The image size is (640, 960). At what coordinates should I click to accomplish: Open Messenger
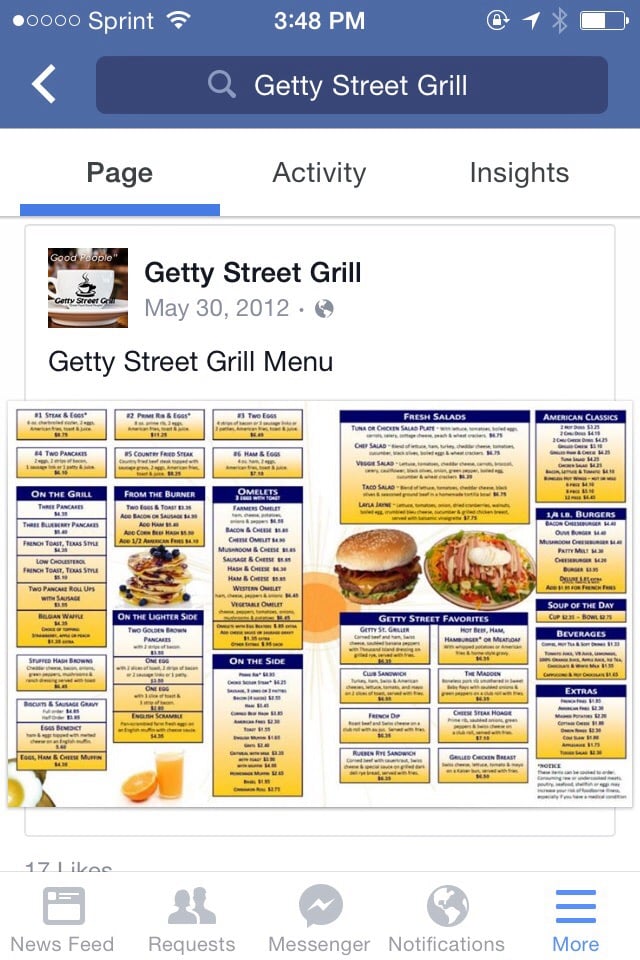pyautogui.click(x=320, y=919)
